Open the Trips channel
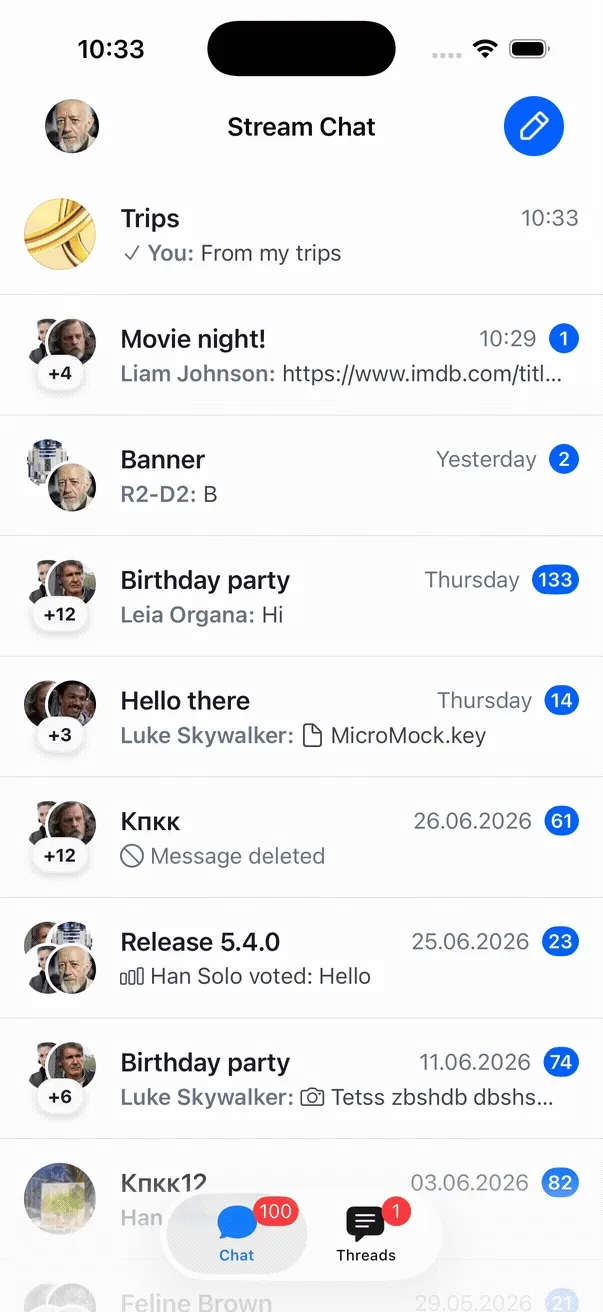Viewport: 603px width, 1312px height. pos(301,235)
